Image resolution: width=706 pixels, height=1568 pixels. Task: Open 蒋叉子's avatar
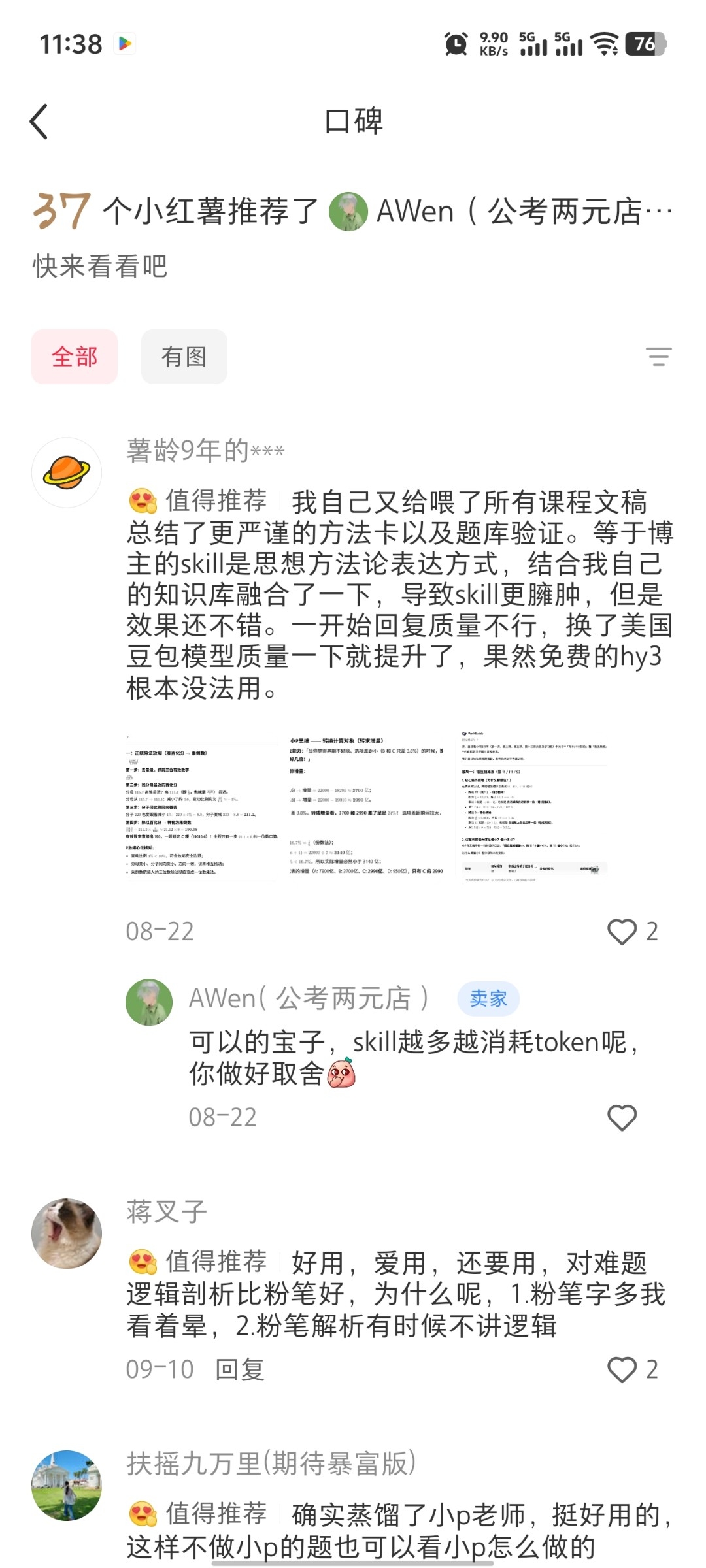click(67, 1233)
